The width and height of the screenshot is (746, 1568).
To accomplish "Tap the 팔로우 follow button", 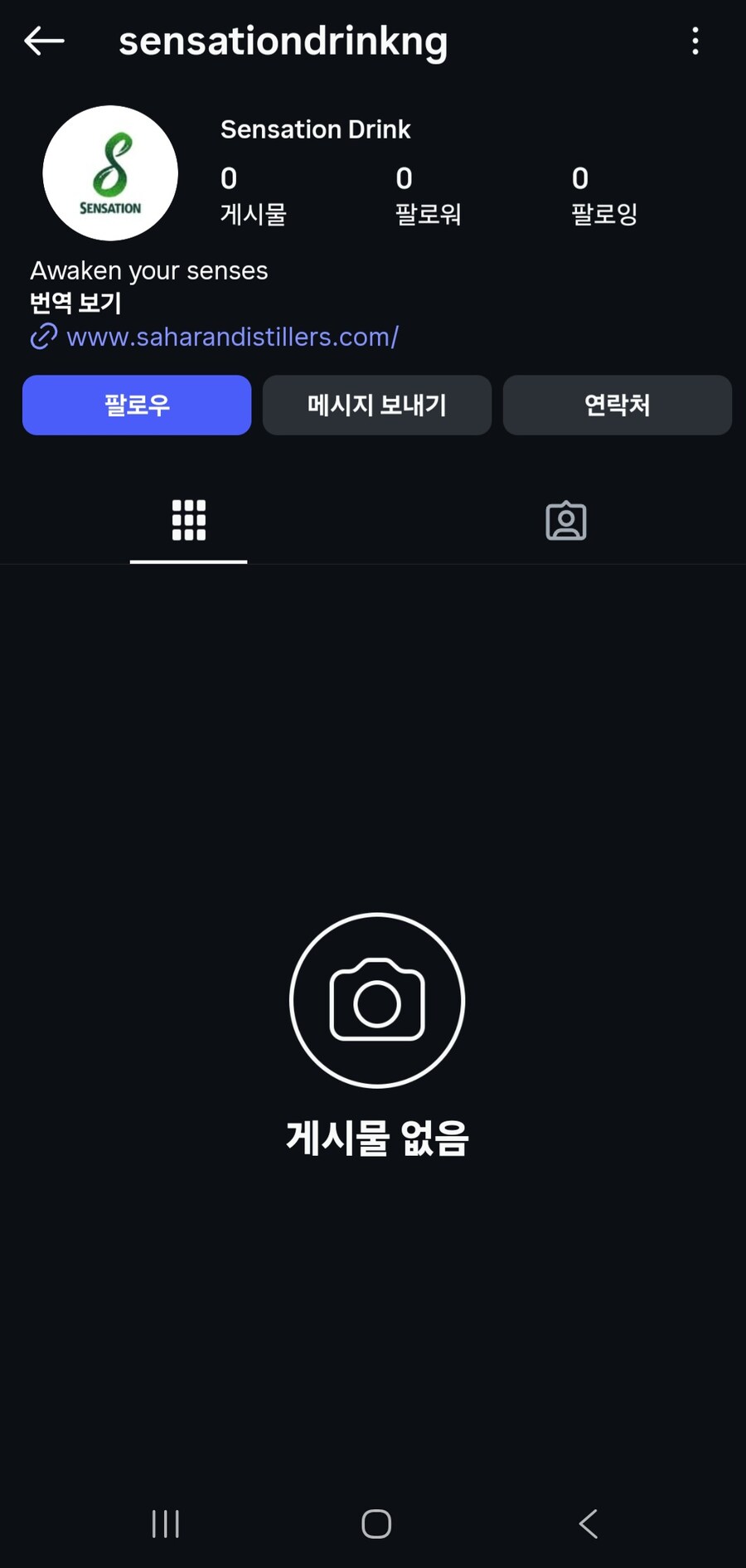I will tap(137, 405).
